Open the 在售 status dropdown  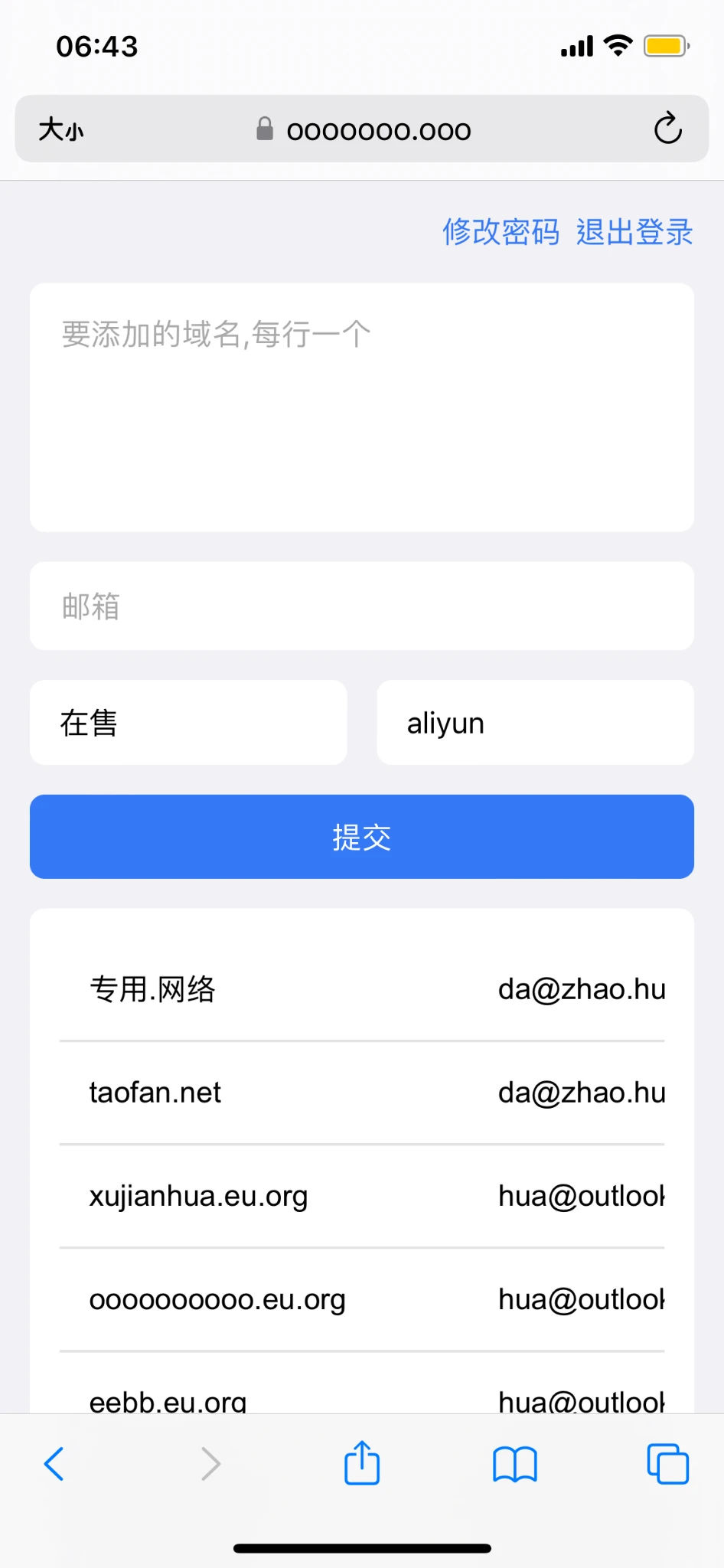click(188, 723)
